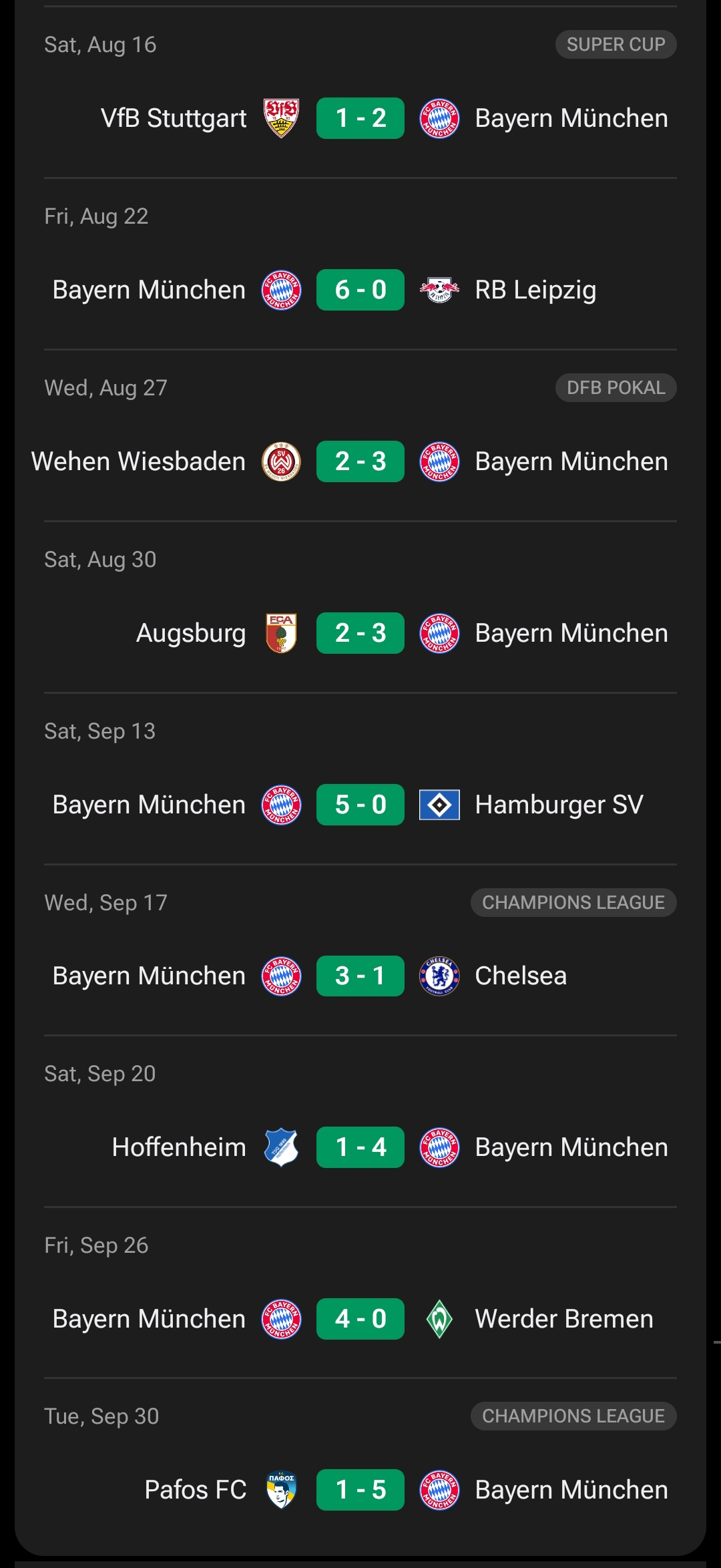The height and width of the screenshot is (1568, 721).
Task: Click the Hamburger SV logo
Action: 441,805
